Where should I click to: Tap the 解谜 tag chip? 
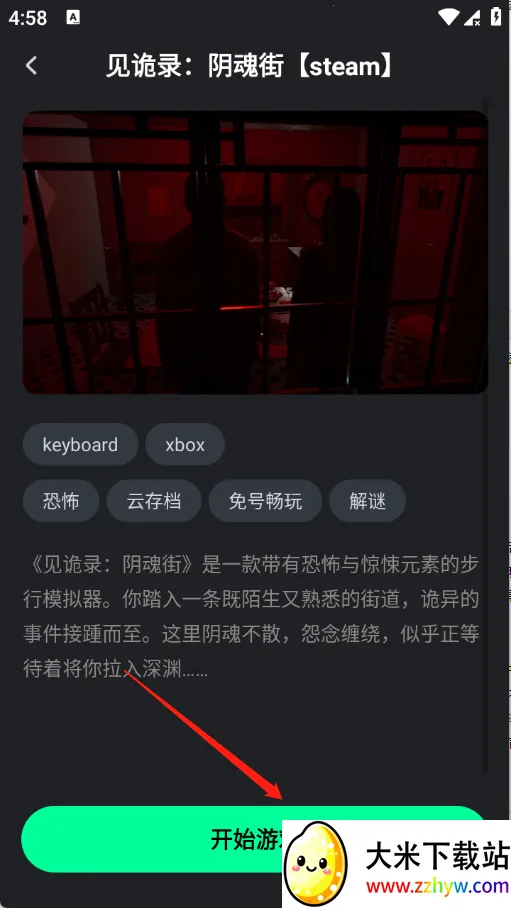click(x=367, y=501)
